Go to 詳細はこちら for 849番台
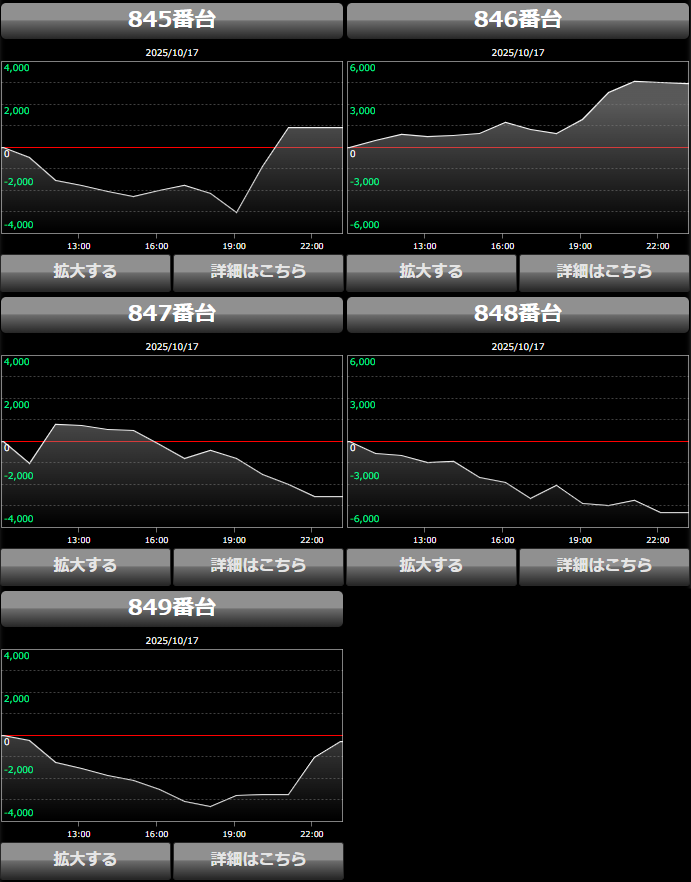 click(258, 860)
